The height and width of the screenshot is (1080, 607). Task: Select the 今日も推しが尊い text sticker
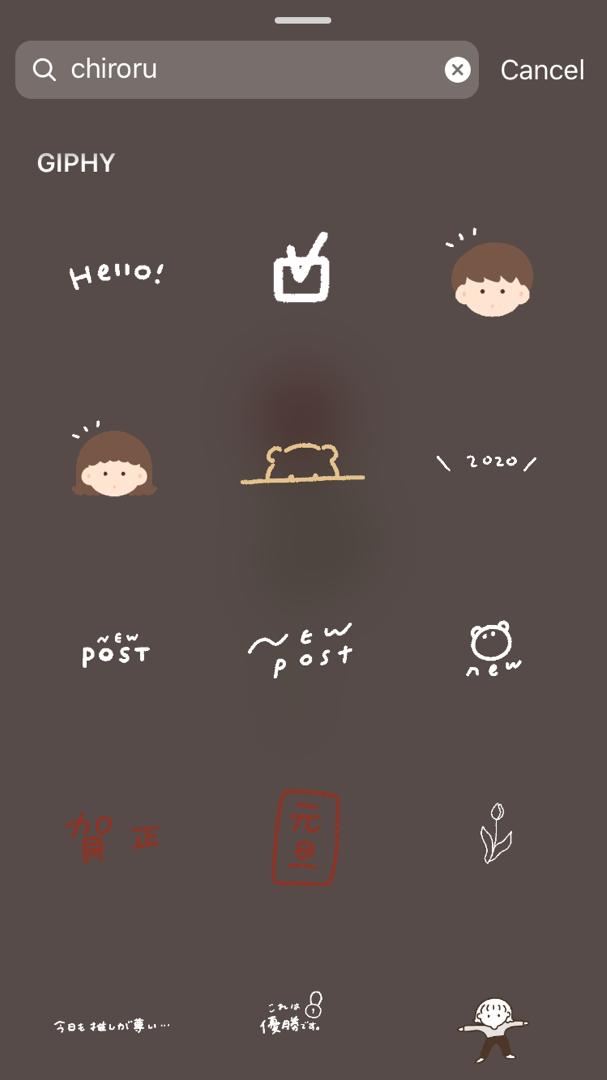point(112,1025)
